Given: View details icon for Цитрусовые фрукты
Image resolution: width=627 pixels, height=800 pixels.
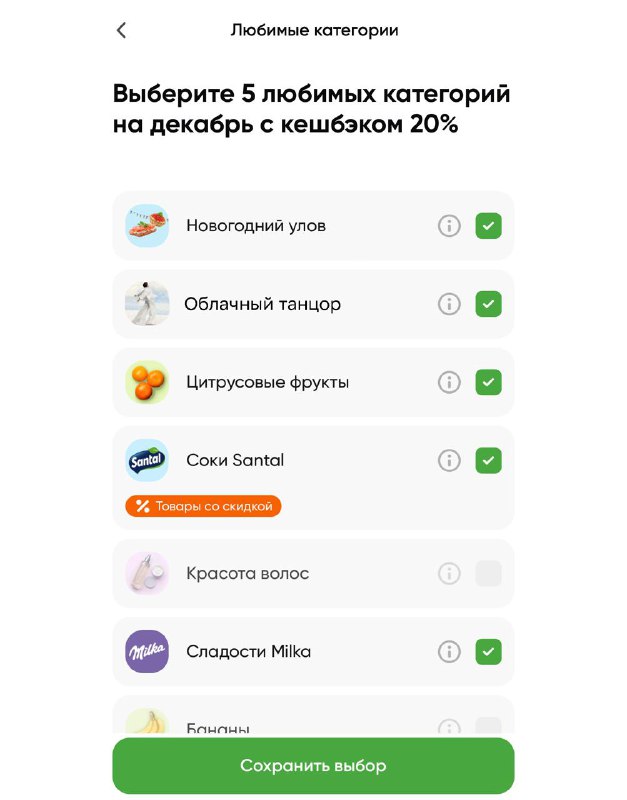Looking at the screenshot, I should tap(449, 382).
